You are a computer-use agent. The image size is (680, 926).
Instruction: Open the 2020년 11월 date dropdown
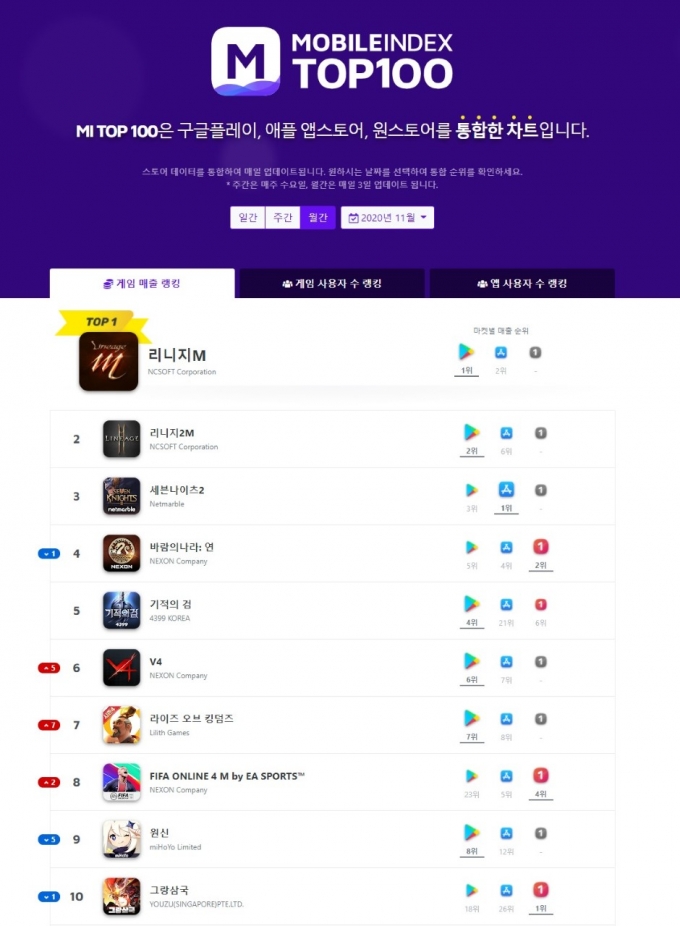coord(387,218)
